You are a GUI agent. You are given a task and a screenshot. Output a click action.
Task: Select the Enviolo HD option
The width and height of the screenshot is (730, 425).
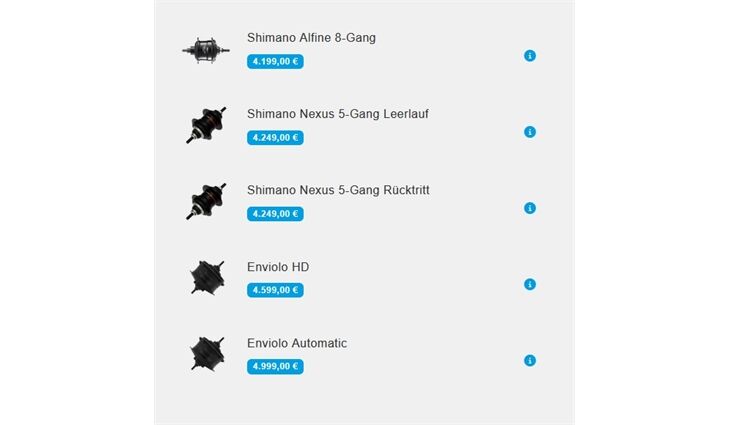coord(278,267)
